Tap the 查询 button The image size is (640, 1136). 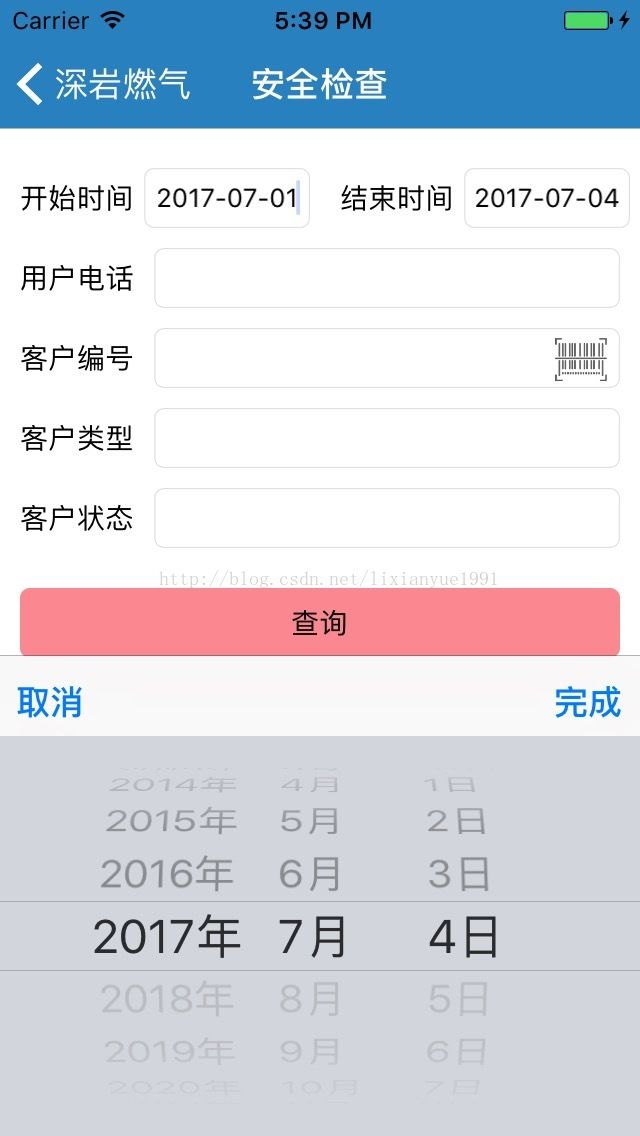[320, 622]
